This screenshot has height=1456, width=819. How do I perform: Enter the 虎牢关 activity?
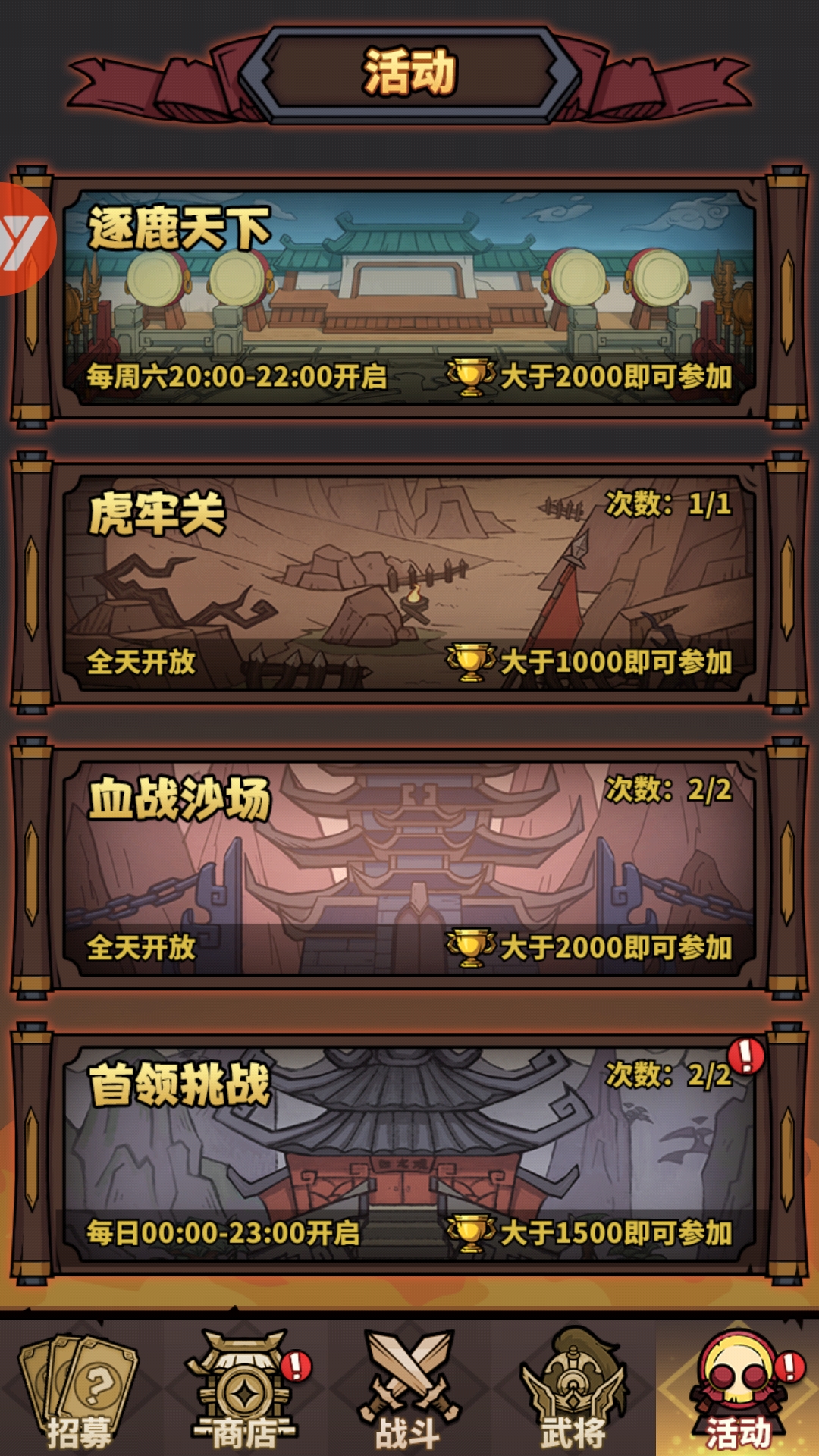coord(409,582)
